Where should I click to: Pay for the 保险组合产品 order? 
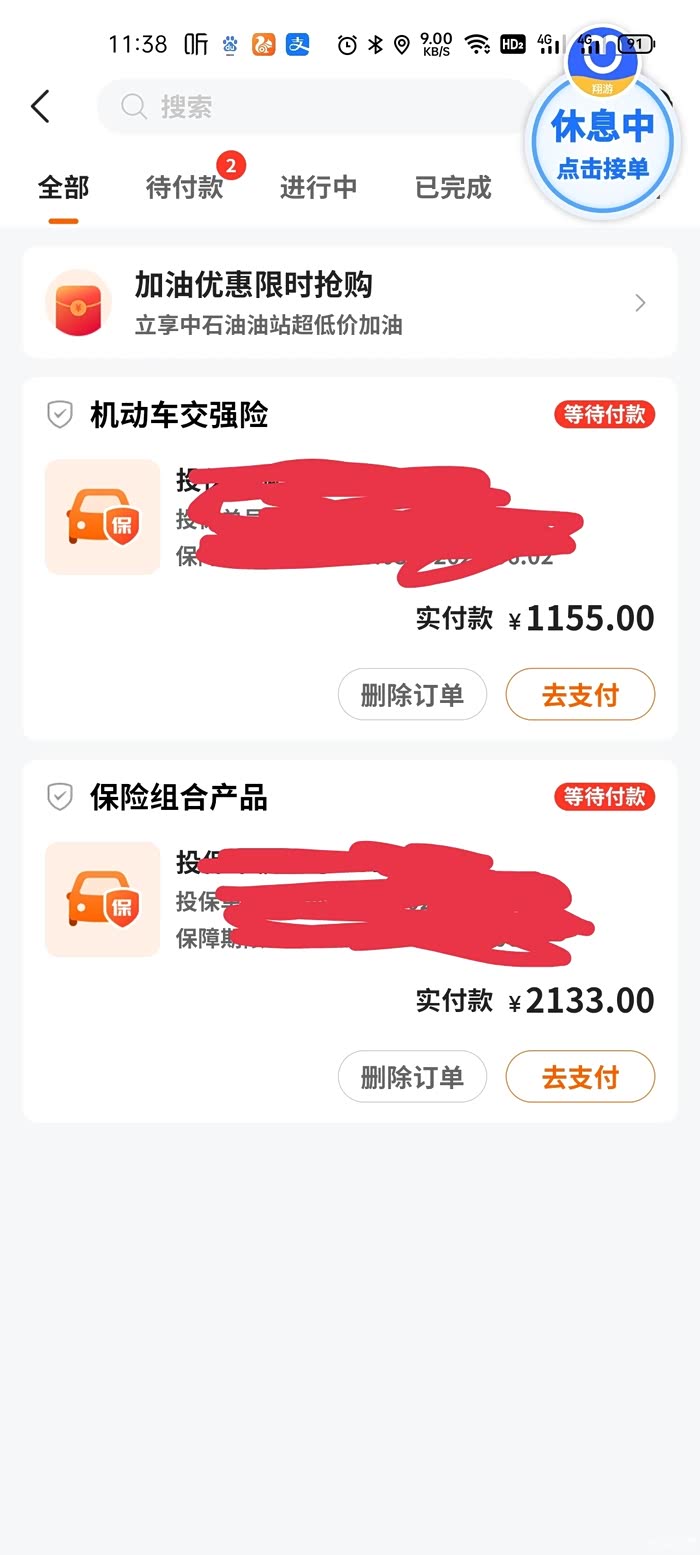(x=580, y=1077)
